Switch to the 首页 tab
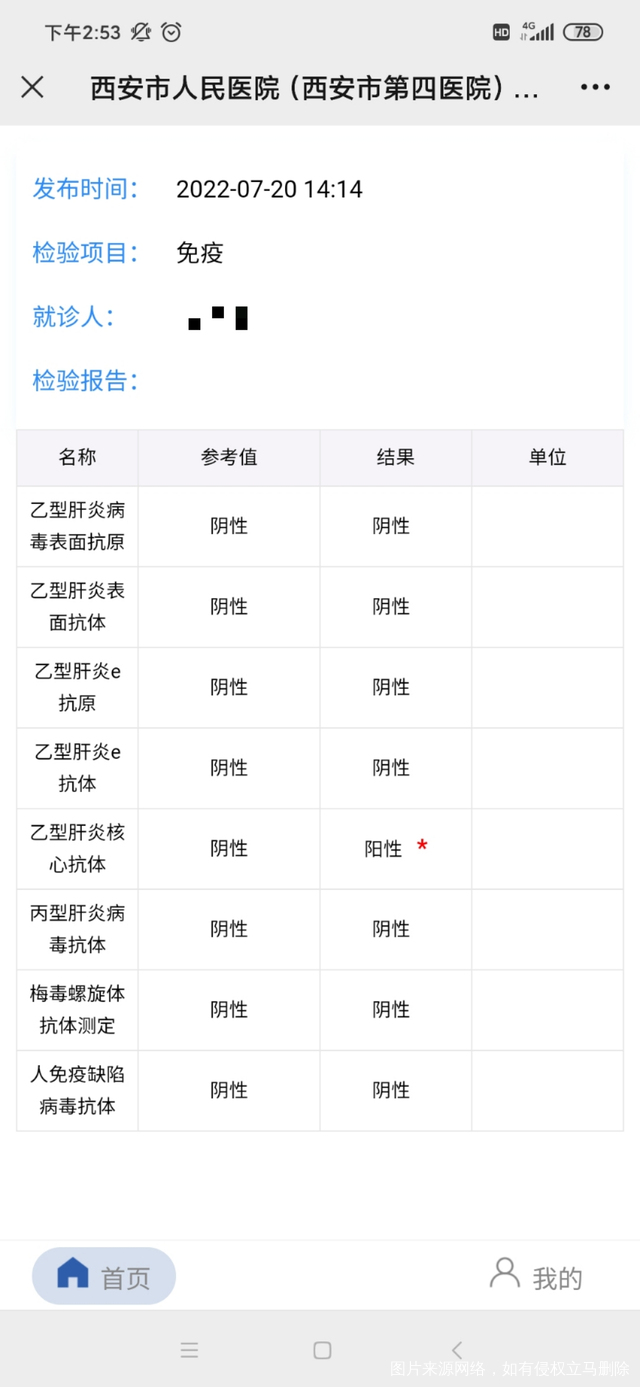Screen dimensions: 640x1387 click(x=104, y=1276)
